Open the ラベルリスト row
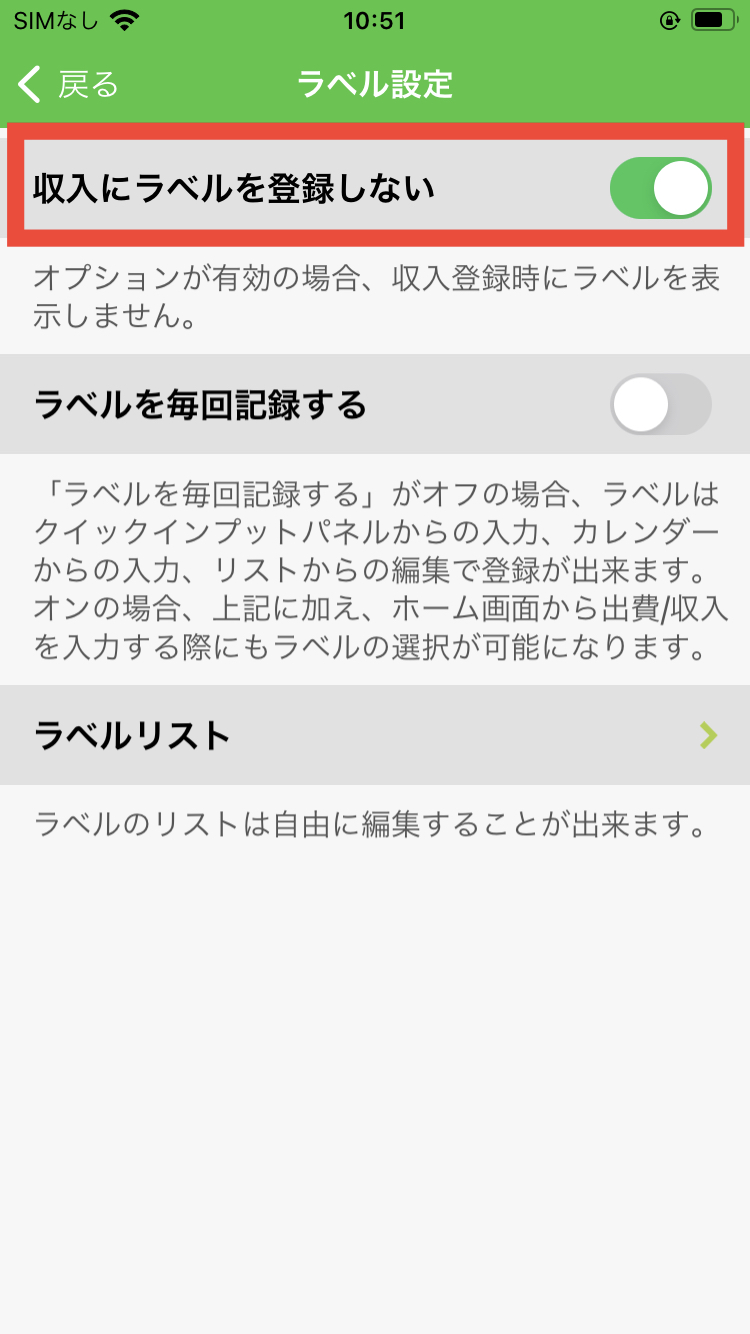Image resolution: width=750 pixels, height=1334 pixels. pos(375,736)
